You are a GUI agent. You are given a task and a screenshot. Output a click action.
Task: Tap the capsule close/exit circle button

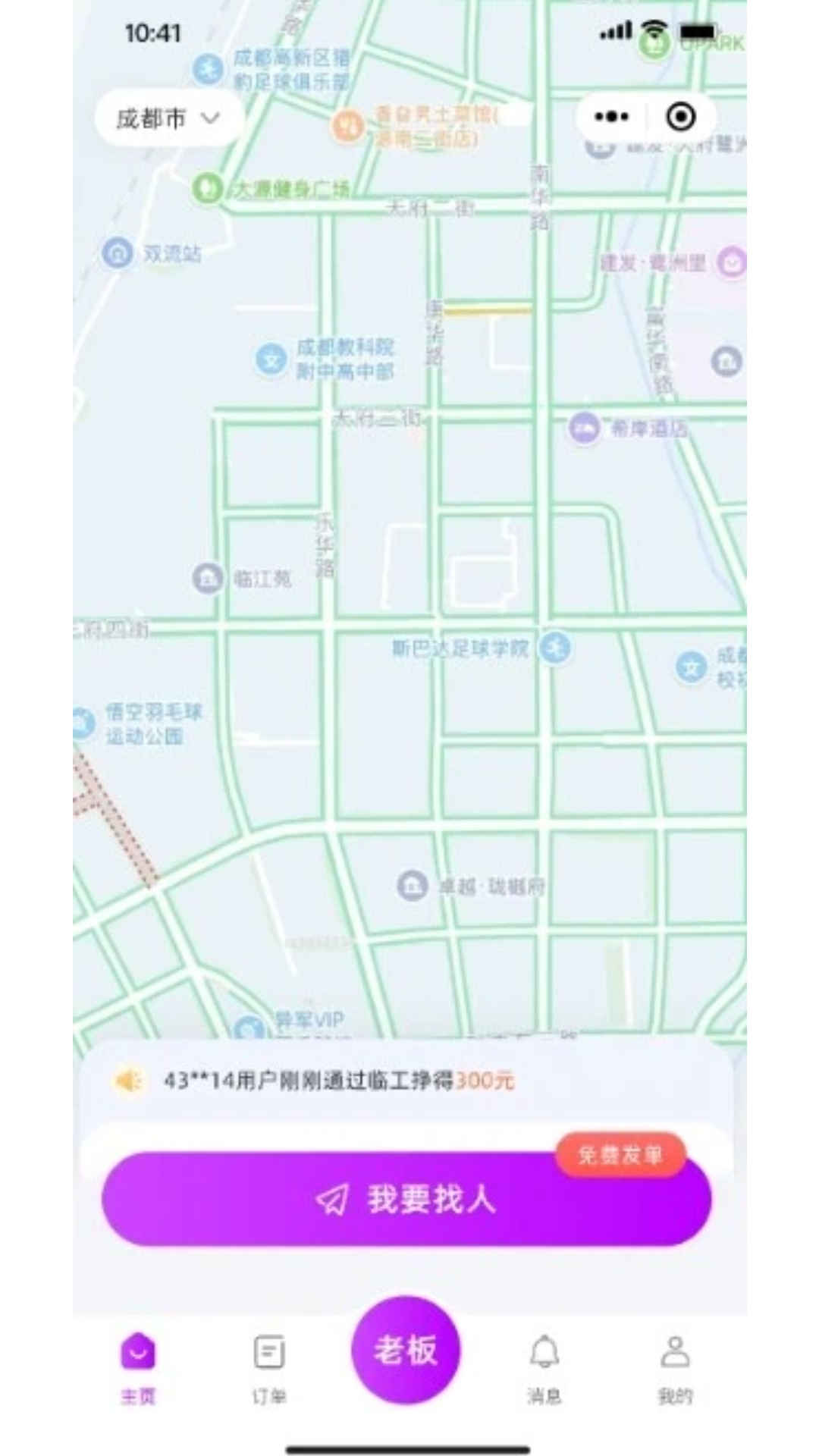[681, 115]
